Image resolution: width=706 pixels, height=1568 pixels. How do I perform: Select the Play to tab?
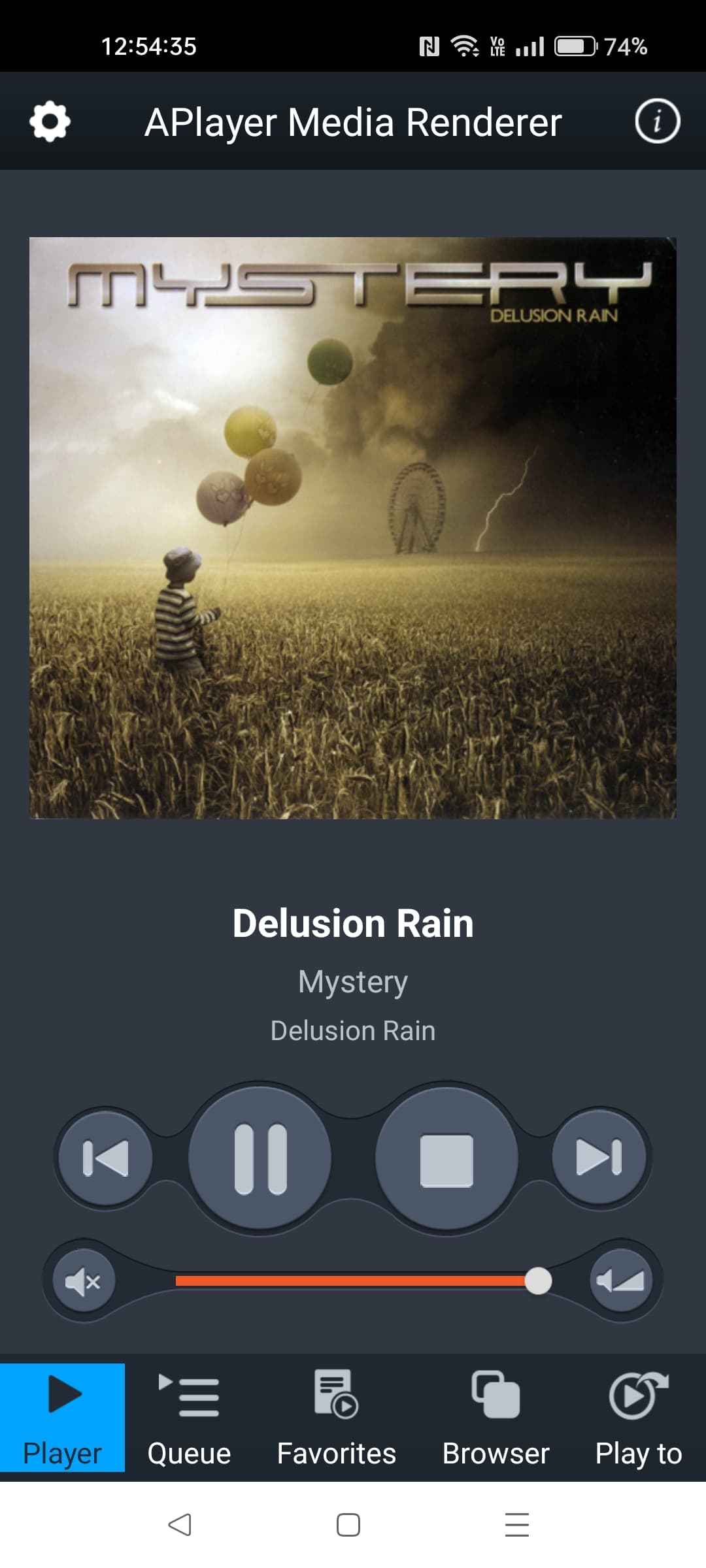pos(638,1418)
